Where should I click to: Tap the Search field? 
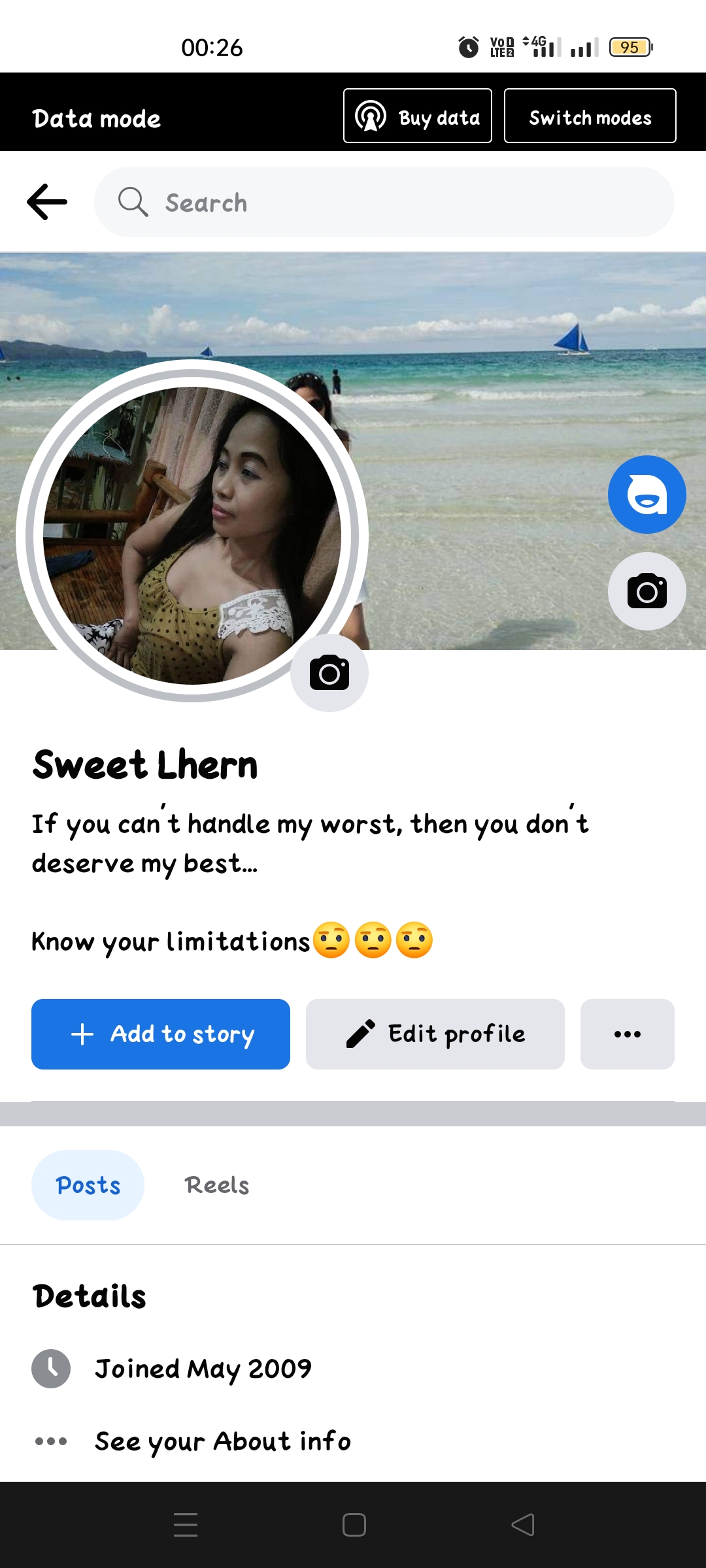tap(384, 202)
